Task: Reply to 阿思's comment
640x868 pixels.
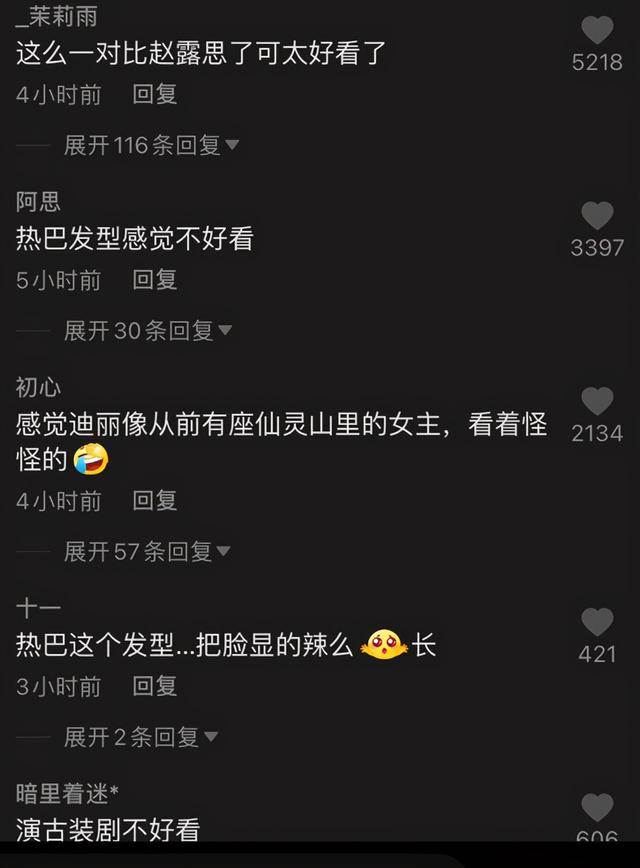Action: 155,280
